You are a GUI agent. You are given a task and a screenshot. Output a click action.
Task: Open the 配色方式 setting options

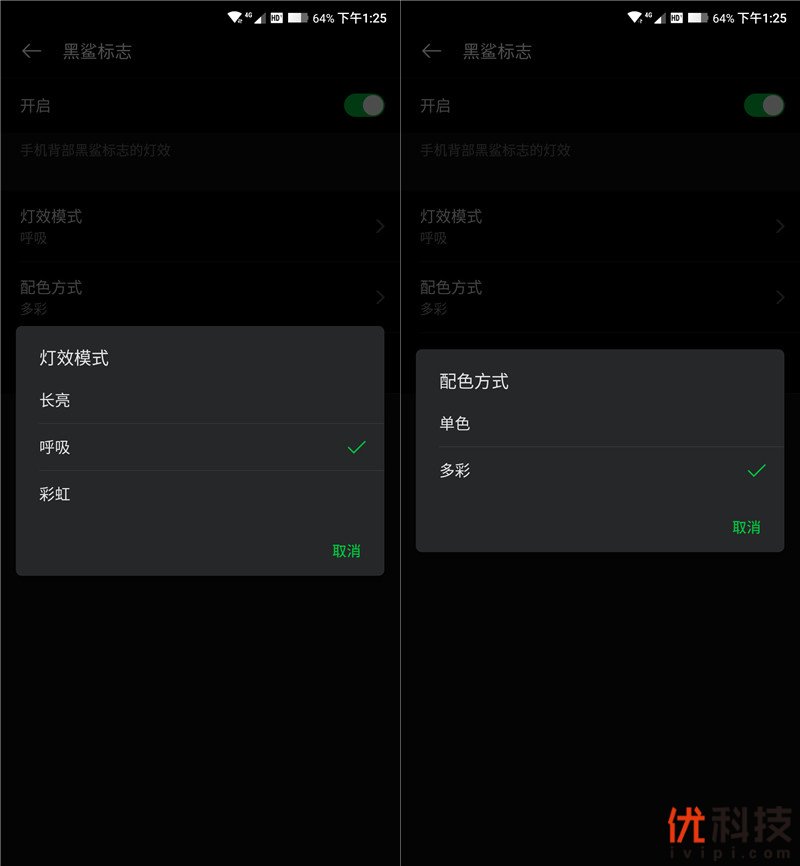point(600,297)
